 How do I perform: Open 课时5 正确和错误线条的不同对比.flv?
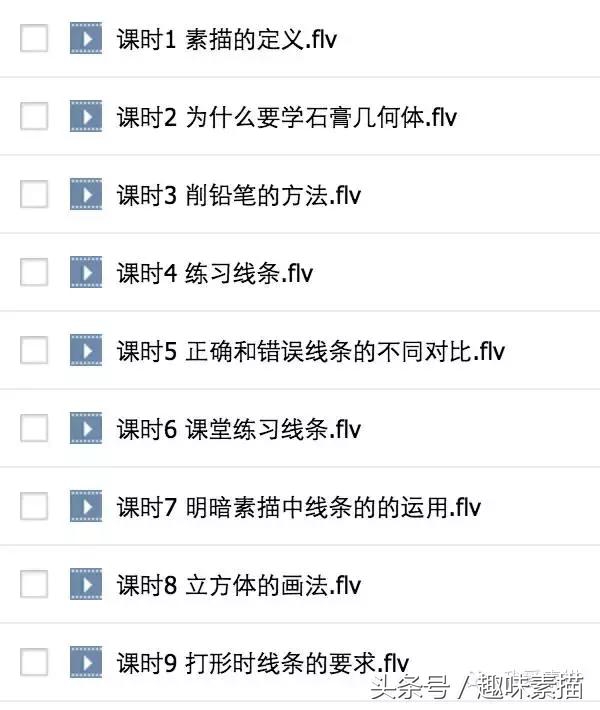point(310,351)
